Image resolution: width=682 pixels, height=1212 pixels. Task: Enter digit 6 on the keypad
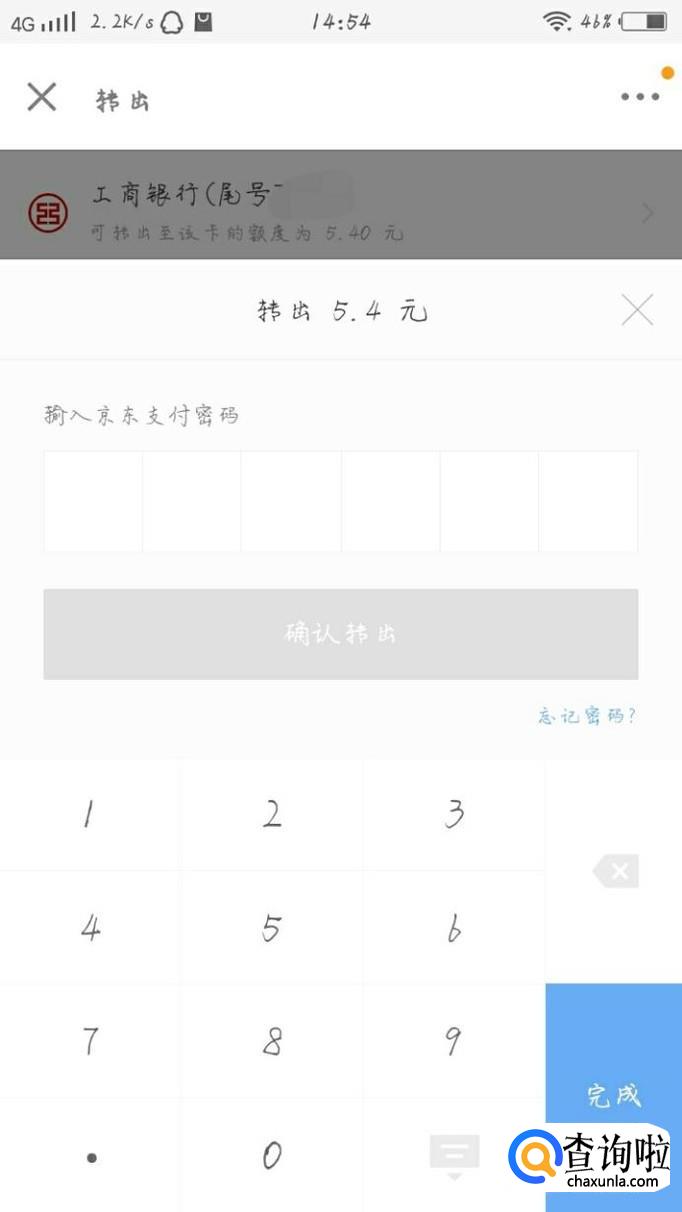[454, 929]
